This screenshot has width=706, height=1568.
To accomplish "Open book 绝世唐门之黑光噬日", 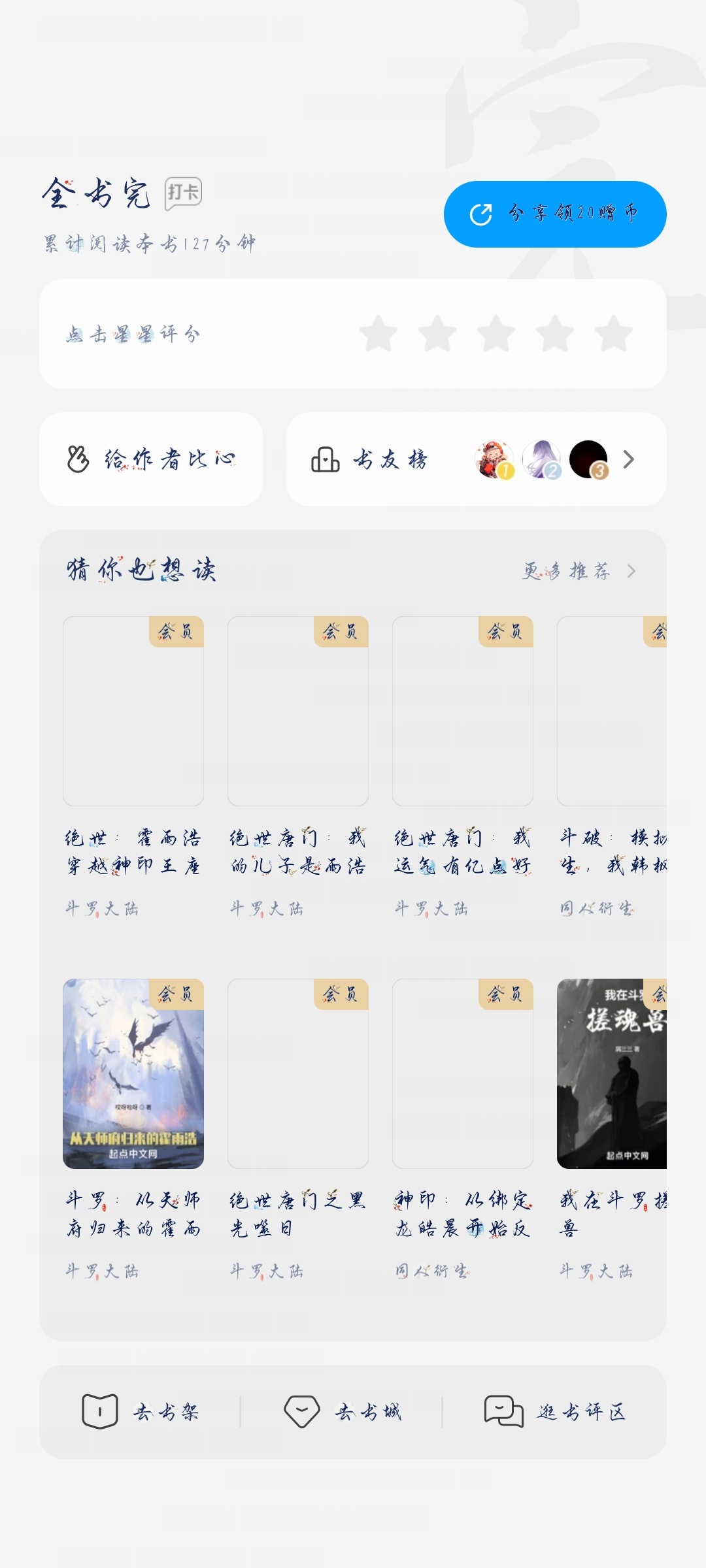I will (298, 1129).
